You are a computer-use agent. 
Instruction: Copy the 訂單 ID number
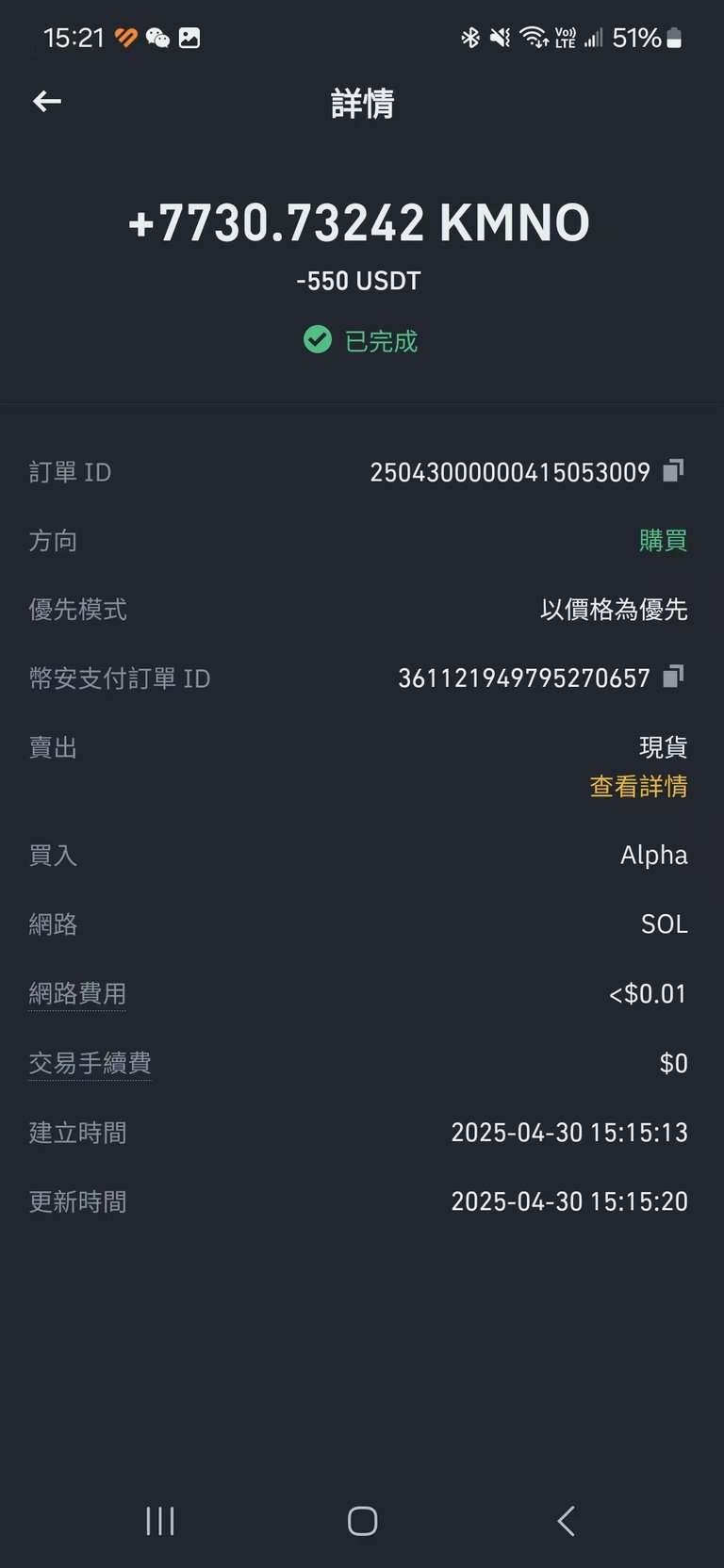click(673, 470)
